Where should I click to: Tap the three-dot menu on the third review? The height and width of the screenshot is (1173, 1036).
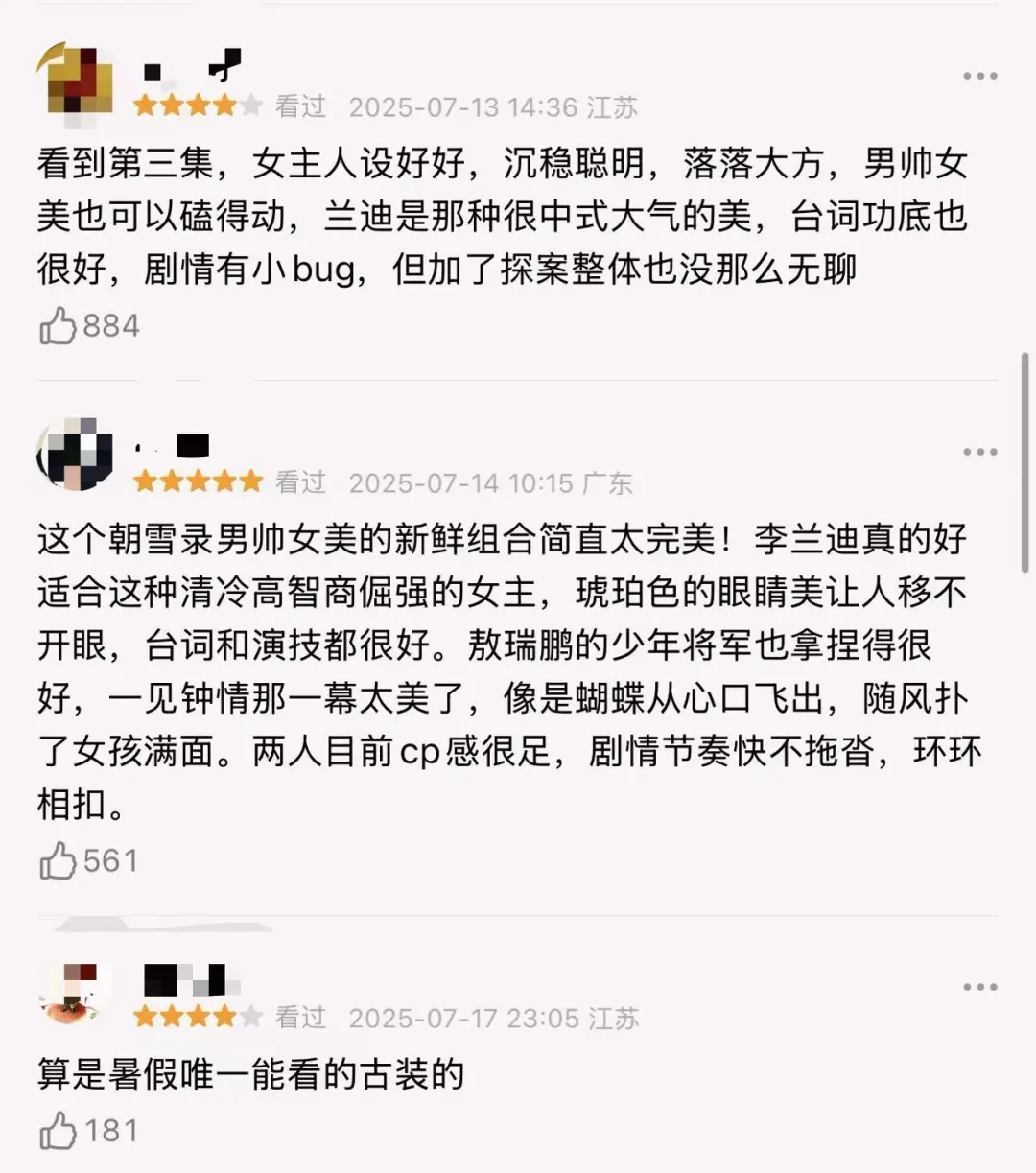pyautogui.click(x=977, y=986)
